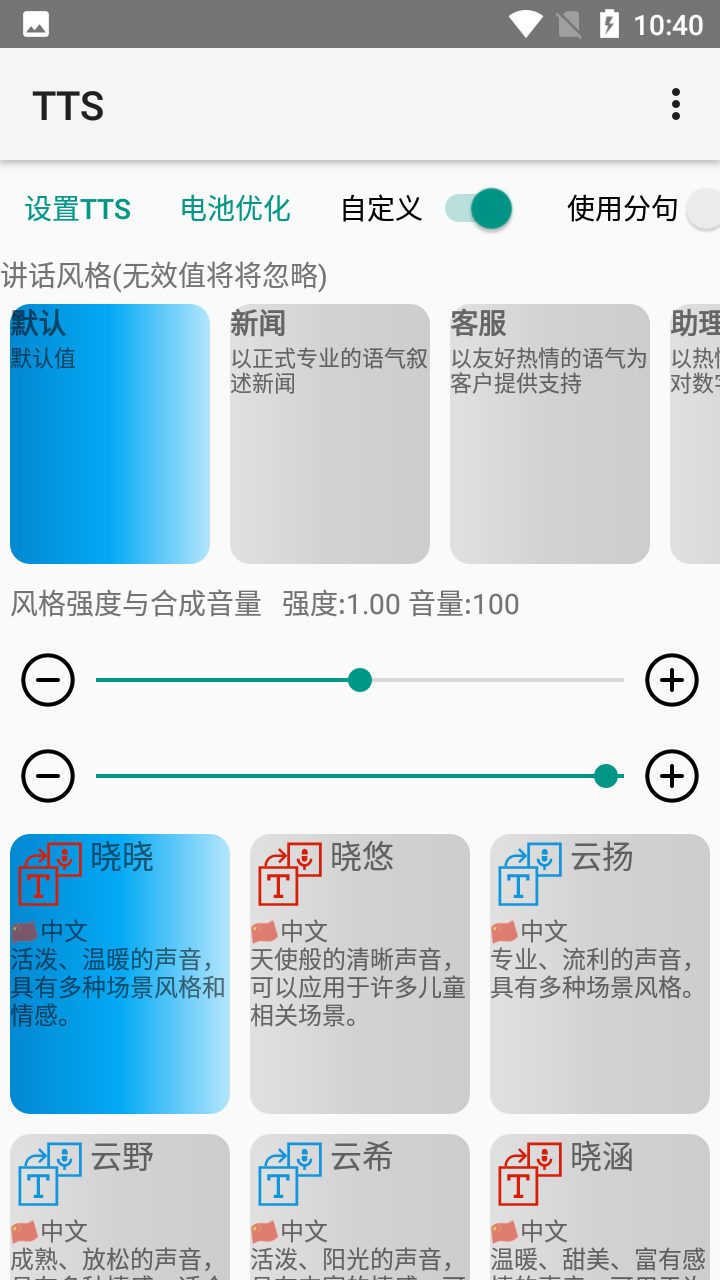Screen dimensions: 720x1280
Task: Pick the 客服 speaking style
Action: tap(550, 434)
